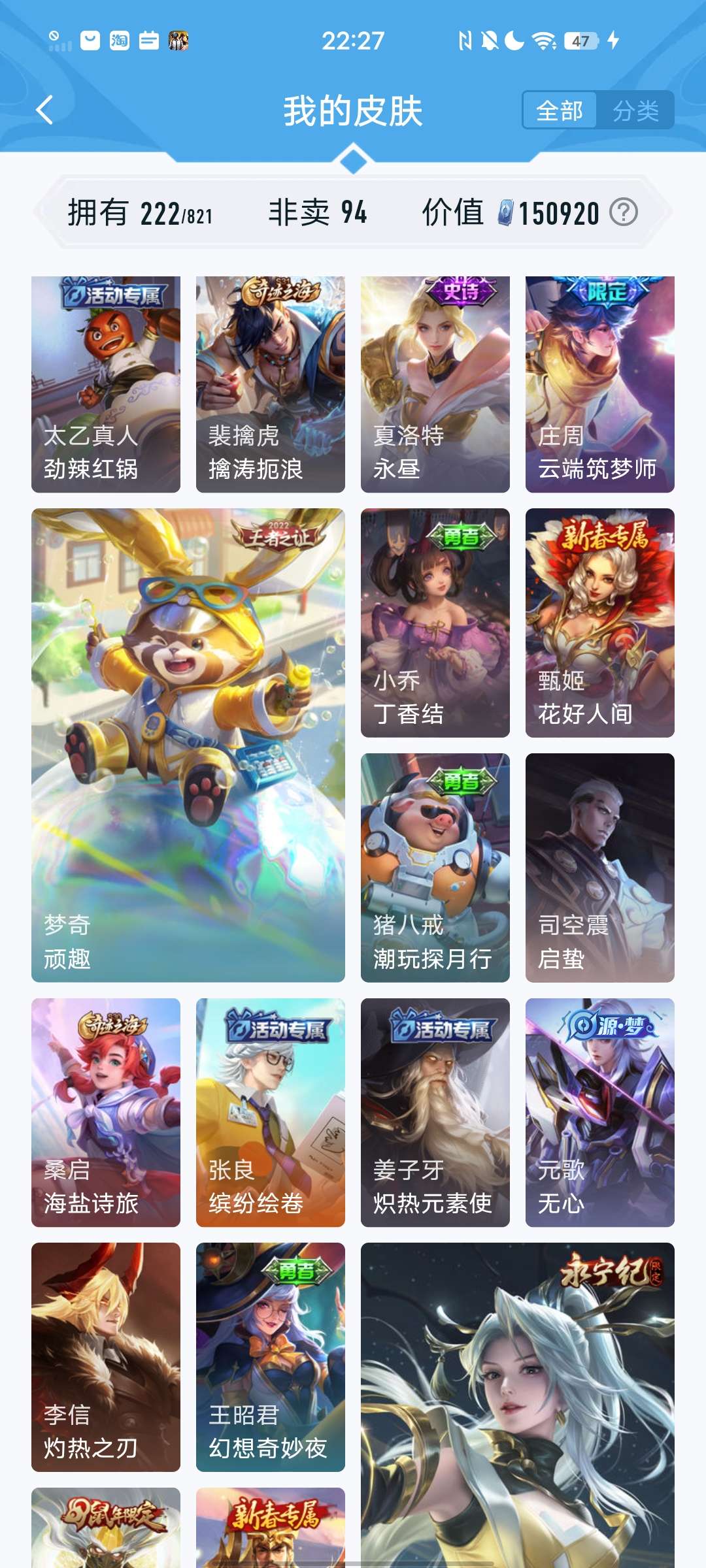
Task: Select 姜子牙 炽热元素使 skin
Action: (x=435, y=1113)
